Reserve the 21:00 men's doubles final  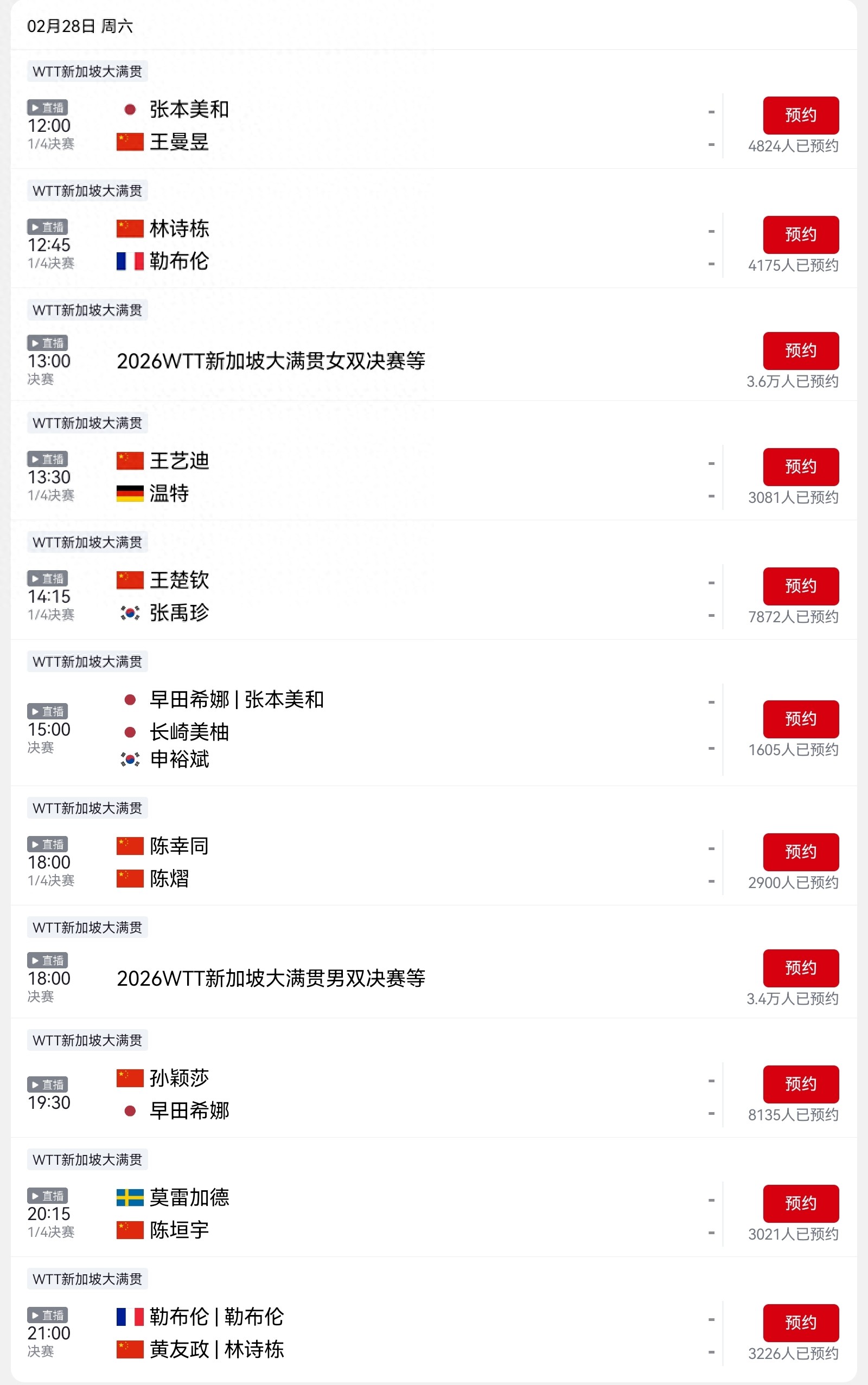tap(801, 1323)
